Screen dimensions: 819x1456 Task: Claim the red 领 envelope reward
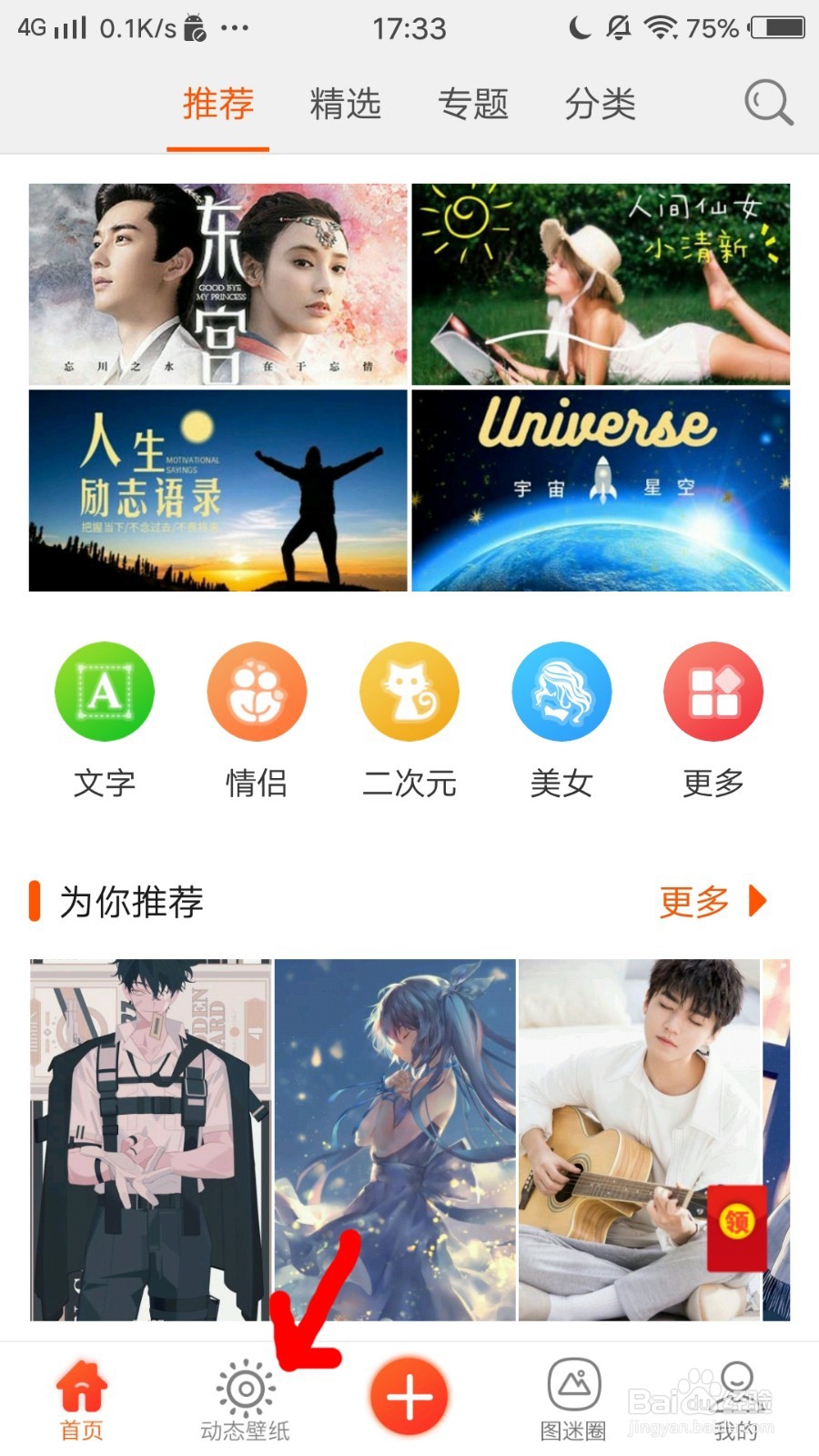click(736, 1228)
